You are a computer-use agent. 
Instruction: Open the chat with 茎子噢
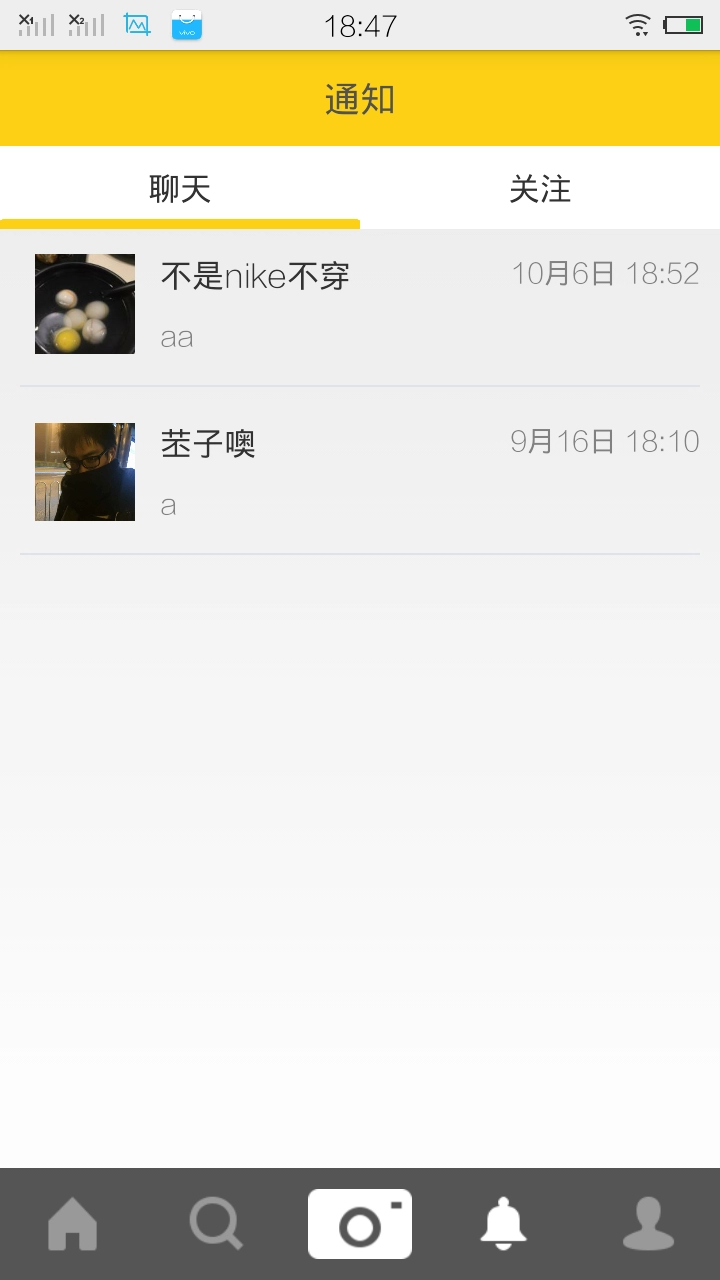pos(360,472)
